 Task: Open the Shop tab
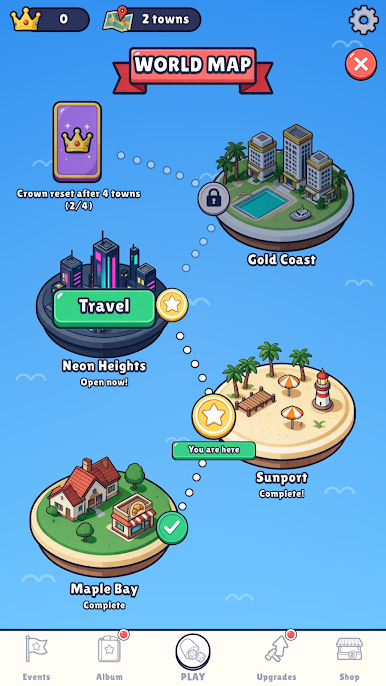point(349,658)
